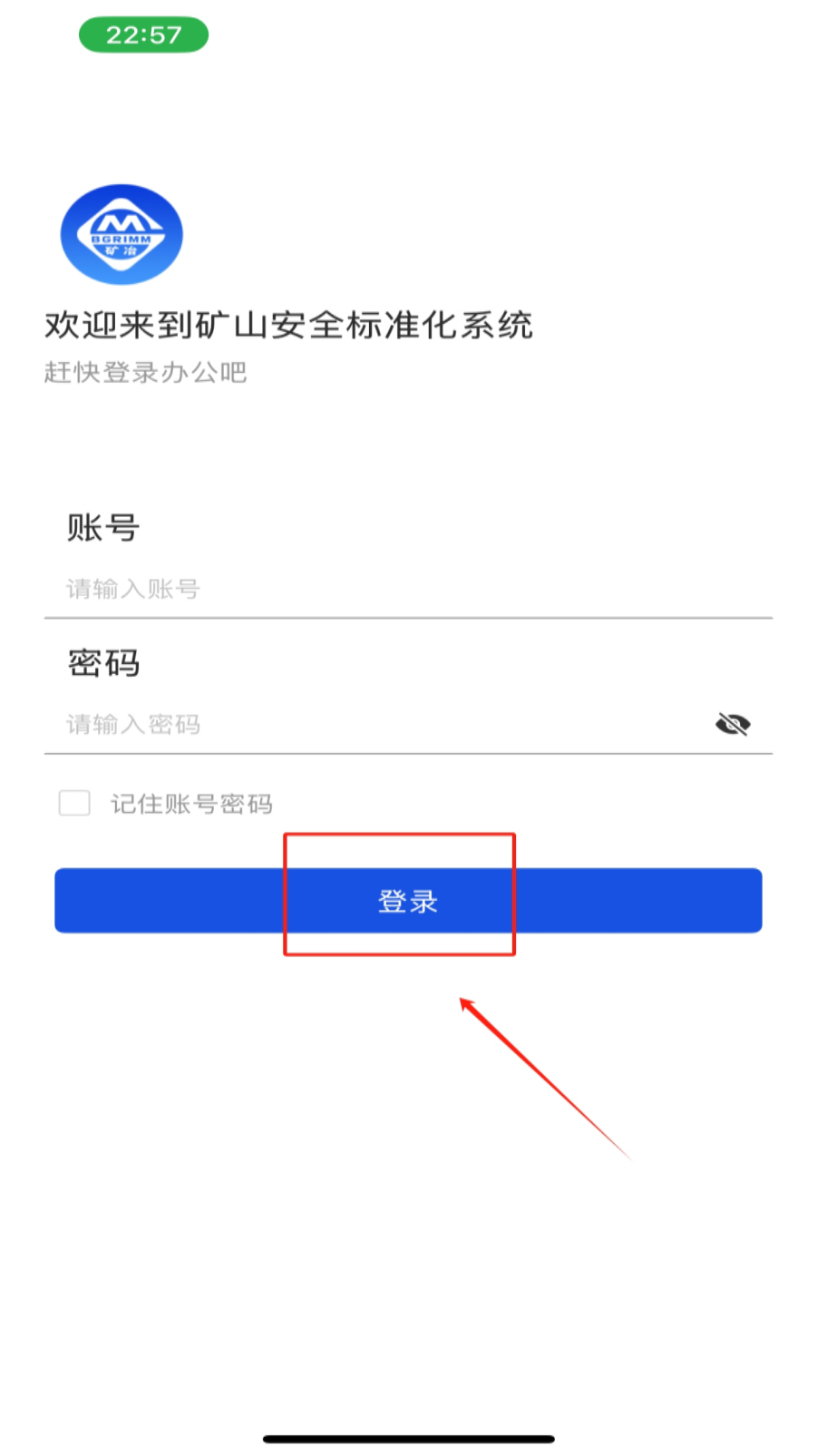817x1456 pixels.
Task: Toggle password visibility eye icon
Action: pos(733,724)
